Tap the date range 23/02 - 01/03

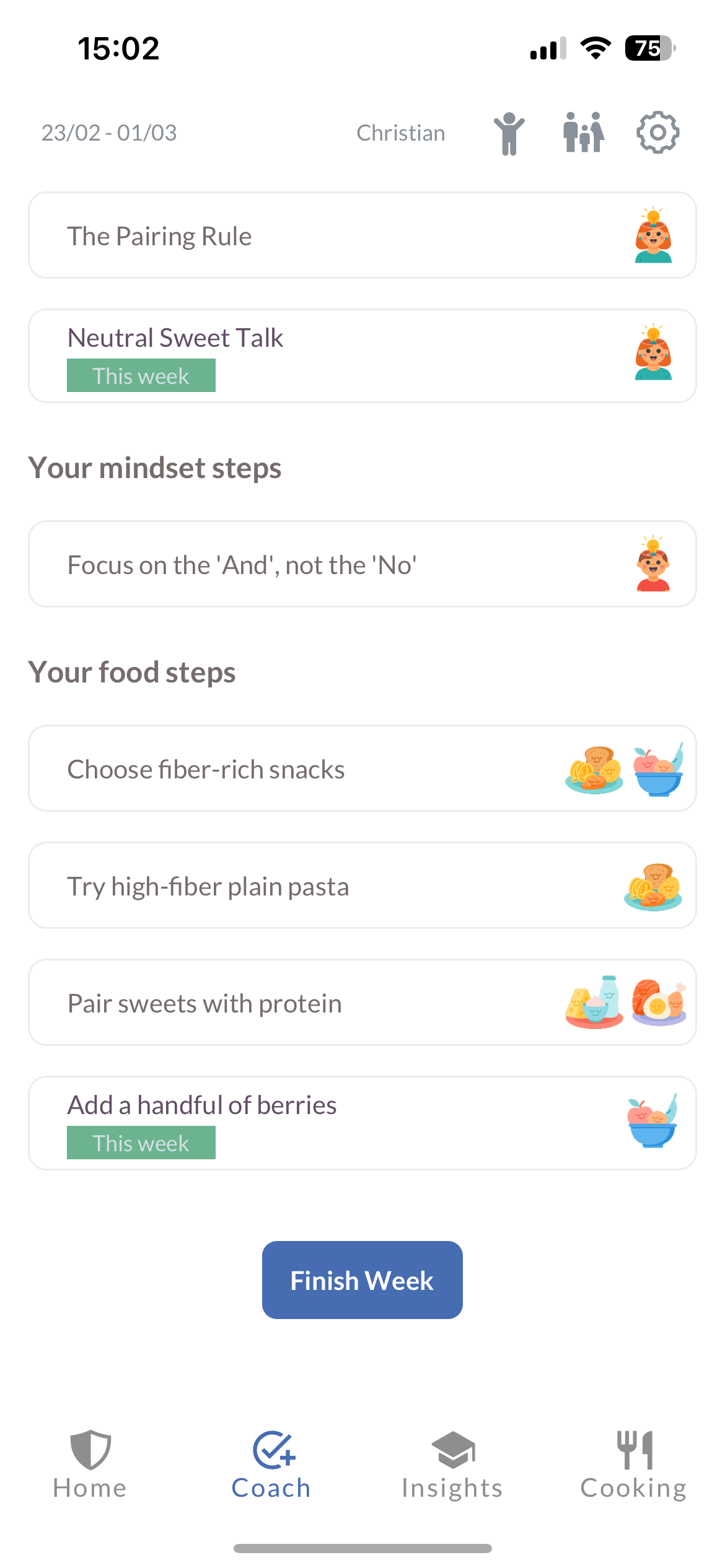point(109,132)
